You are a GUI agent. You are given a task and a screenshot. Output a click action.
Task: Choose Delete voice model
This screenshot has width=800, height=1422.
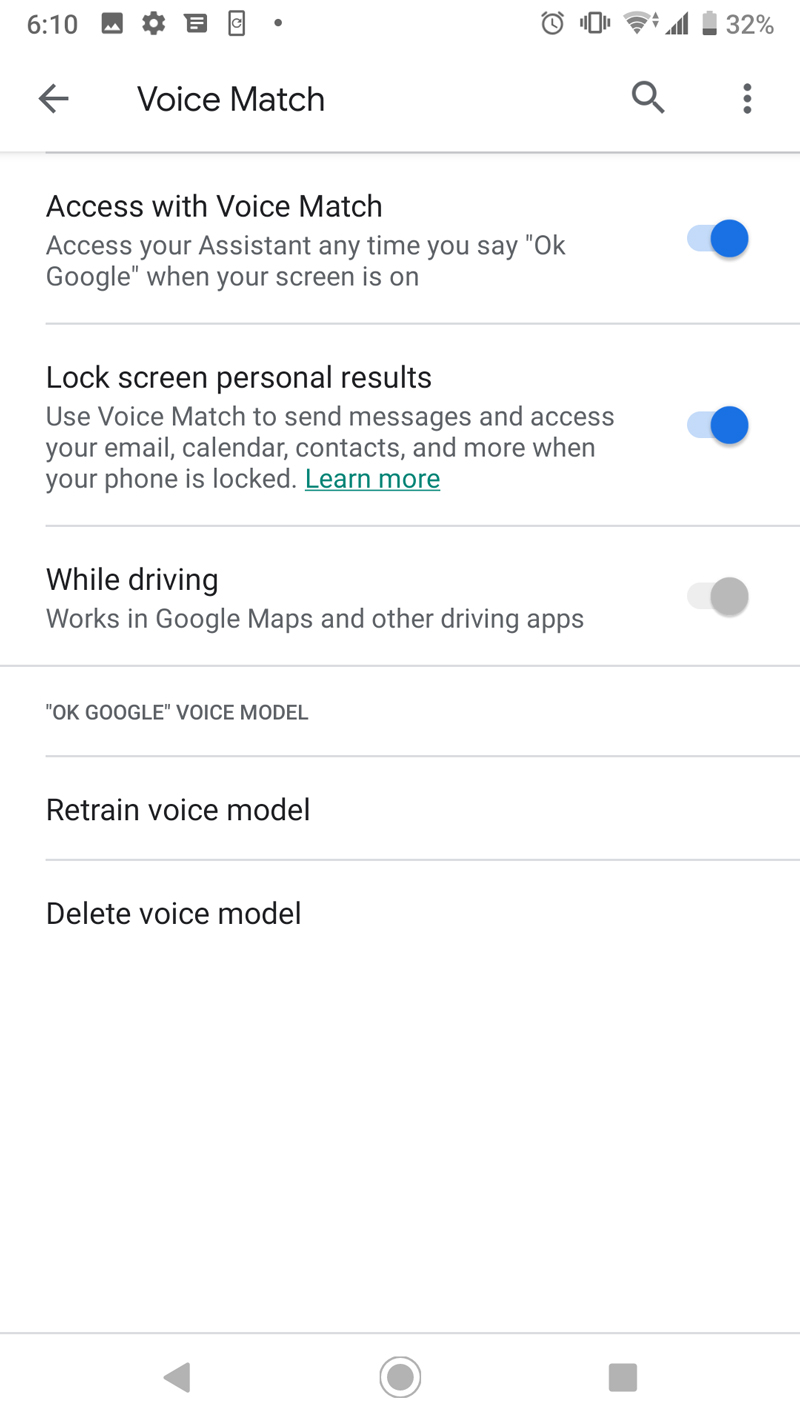[174, 913]
